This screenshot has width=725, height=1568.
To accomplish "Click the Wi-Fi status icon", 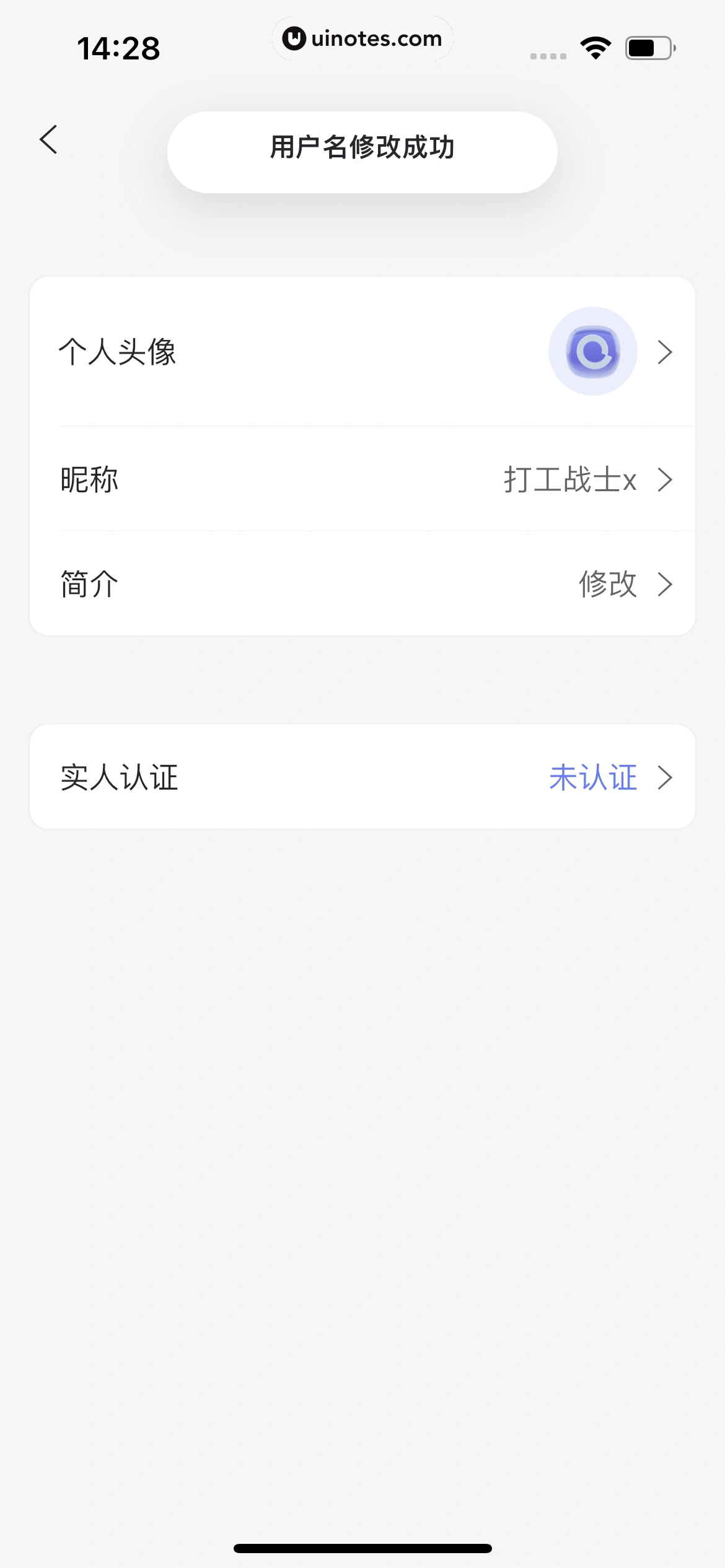I will (x=594, y=46).
